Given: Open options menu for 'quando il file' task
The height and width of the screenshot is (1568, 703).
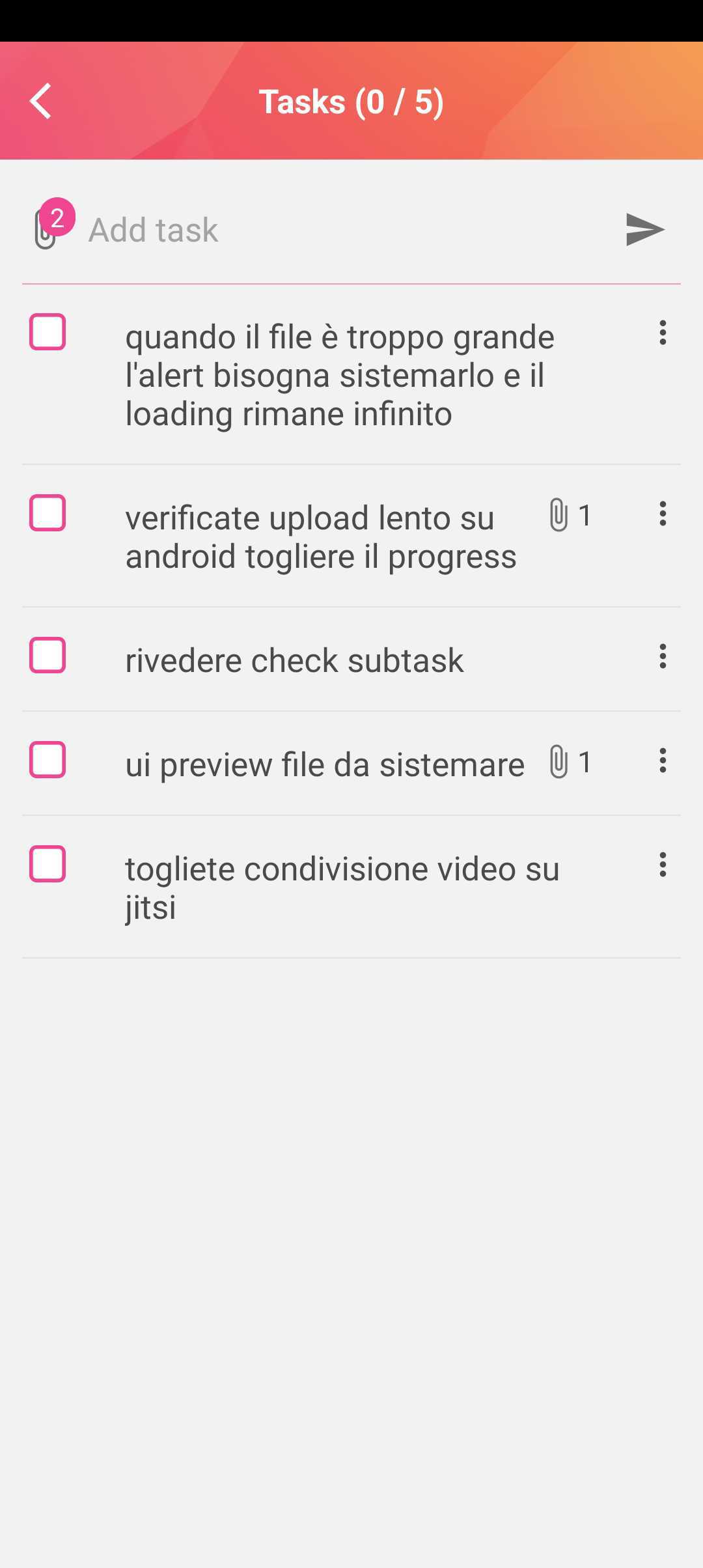Looking at the screenshot, I should 663,333.
